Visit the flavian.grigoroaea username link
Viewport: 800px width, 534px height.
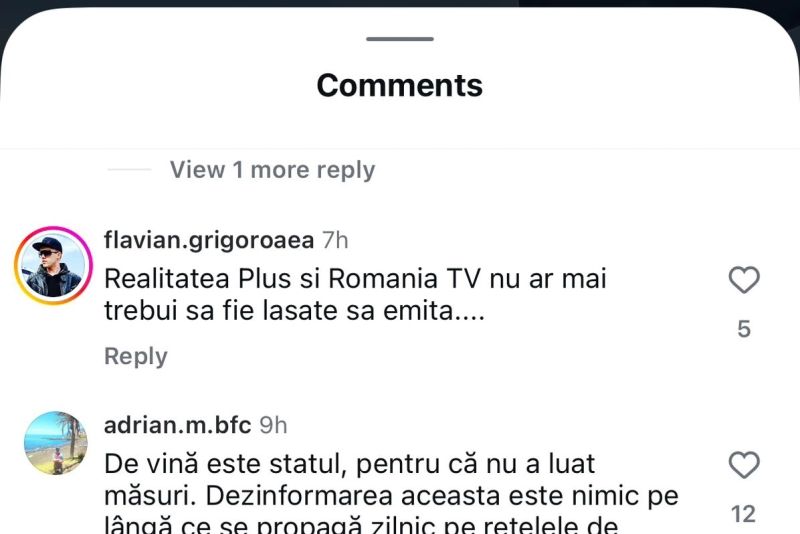pos(209,240)
